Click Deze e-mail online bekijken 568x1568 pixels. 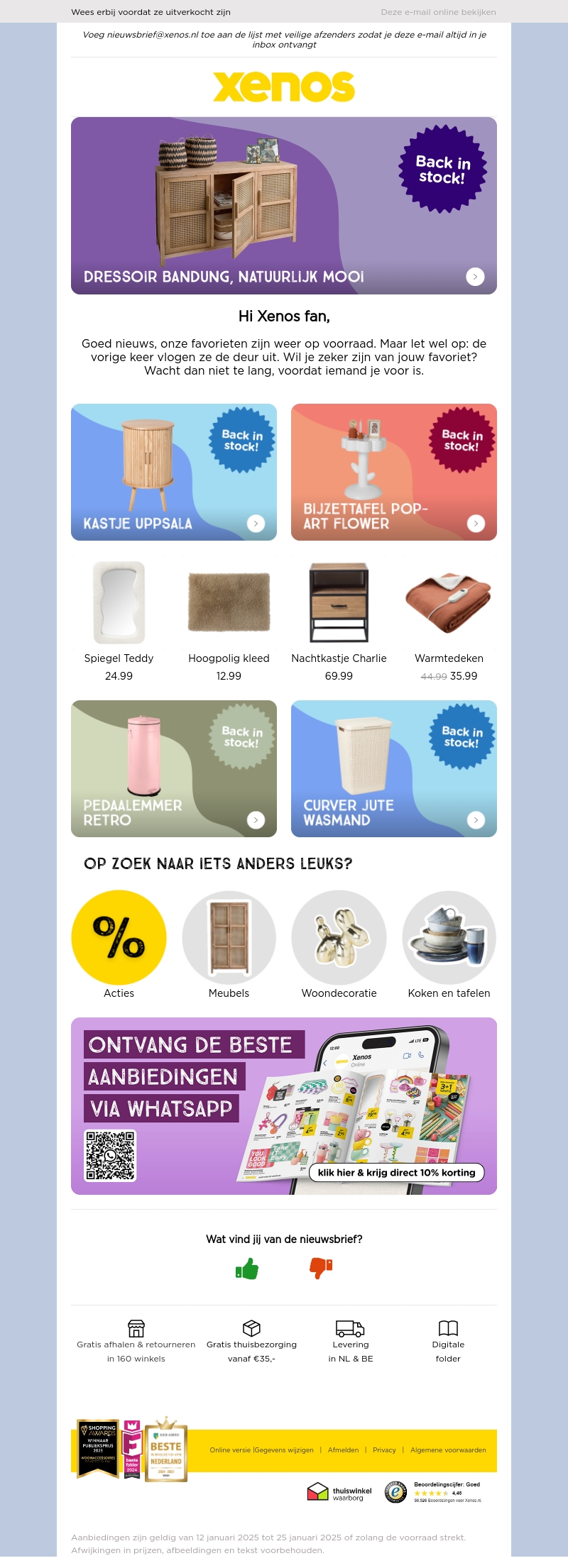tap(439, 11)
